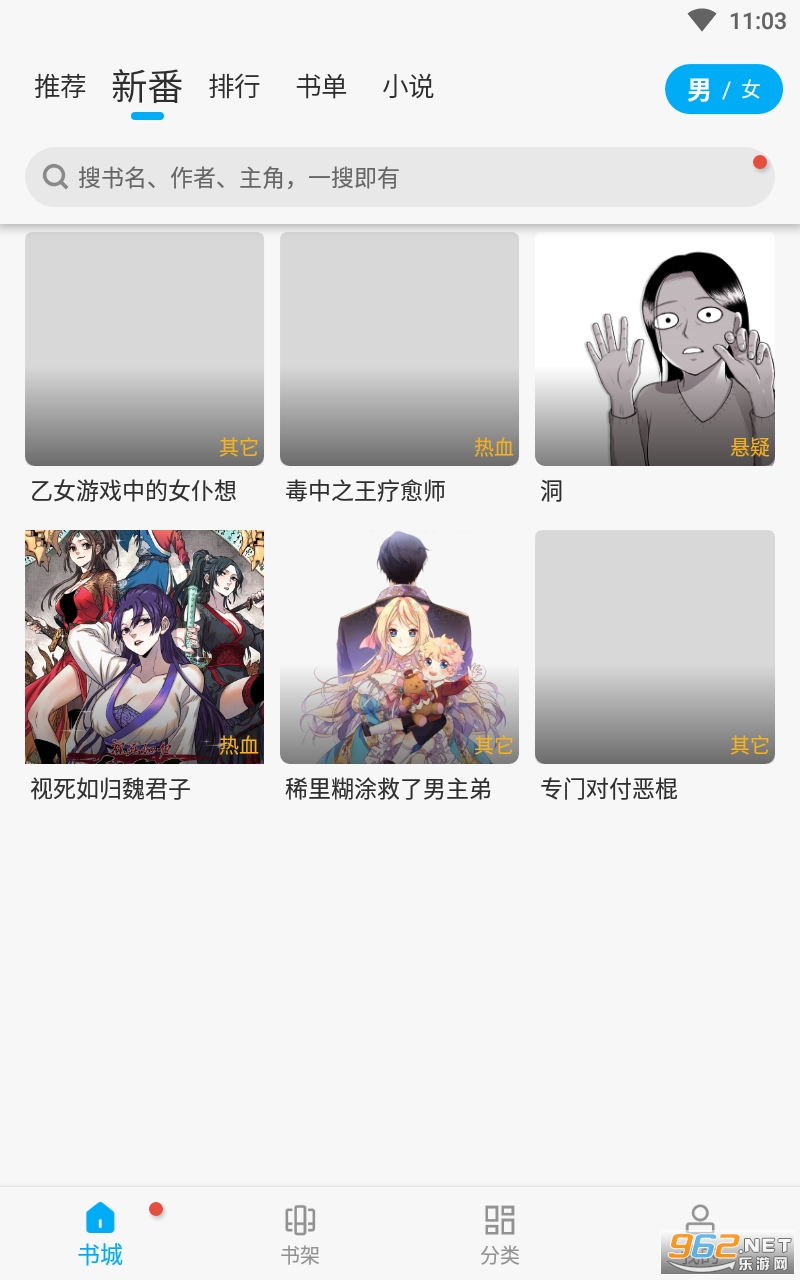Open the comic 乙女游戏中的女仆想
This screenshot has height=1280, width=800.
point(144,350)
